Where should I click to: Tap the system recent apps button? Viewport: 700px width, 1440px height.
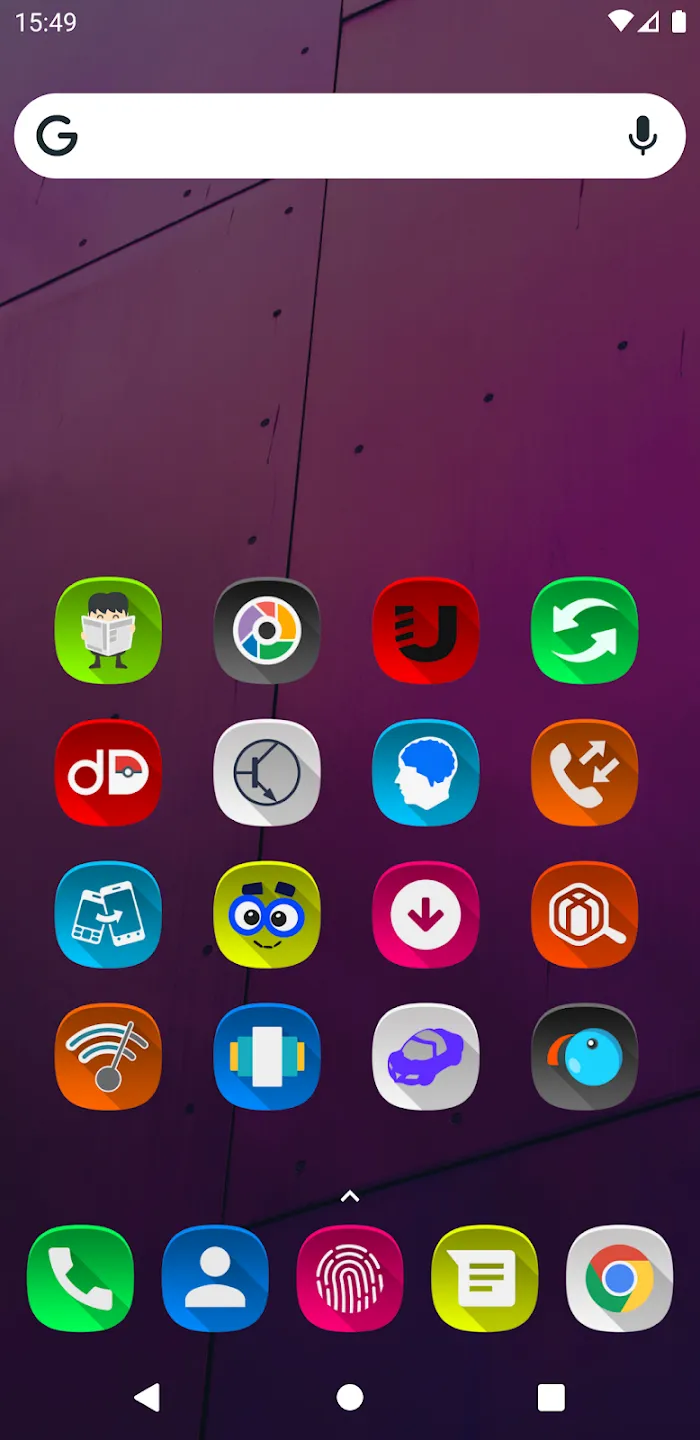pyautogui.click(x=551, y=1397)
